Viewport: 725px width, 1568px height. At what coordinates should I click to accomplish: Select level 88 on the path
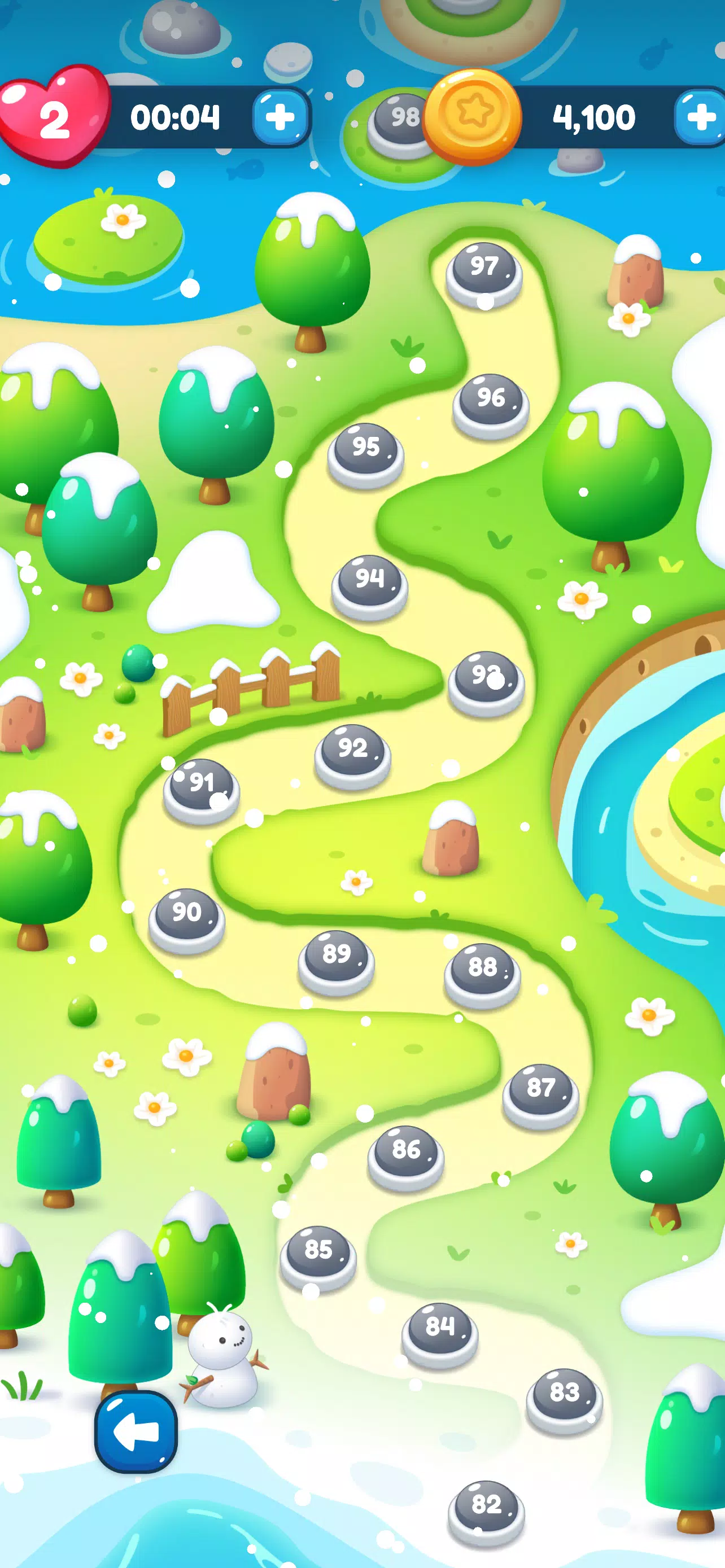click(482, 971)
